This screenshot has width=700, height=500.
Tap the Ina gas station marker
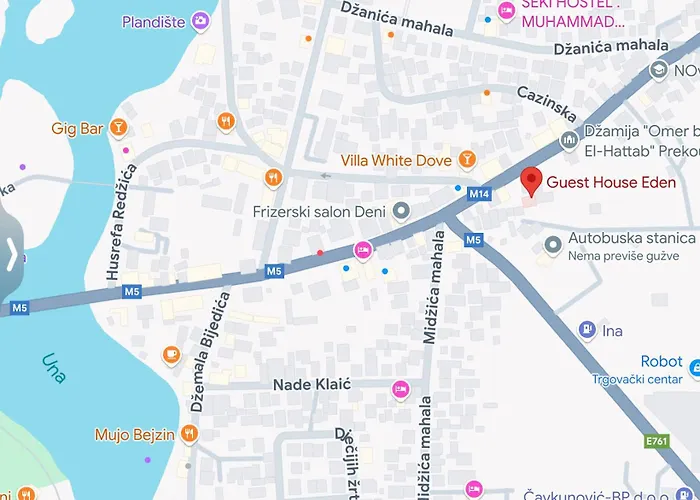click(x=587, y=329)
